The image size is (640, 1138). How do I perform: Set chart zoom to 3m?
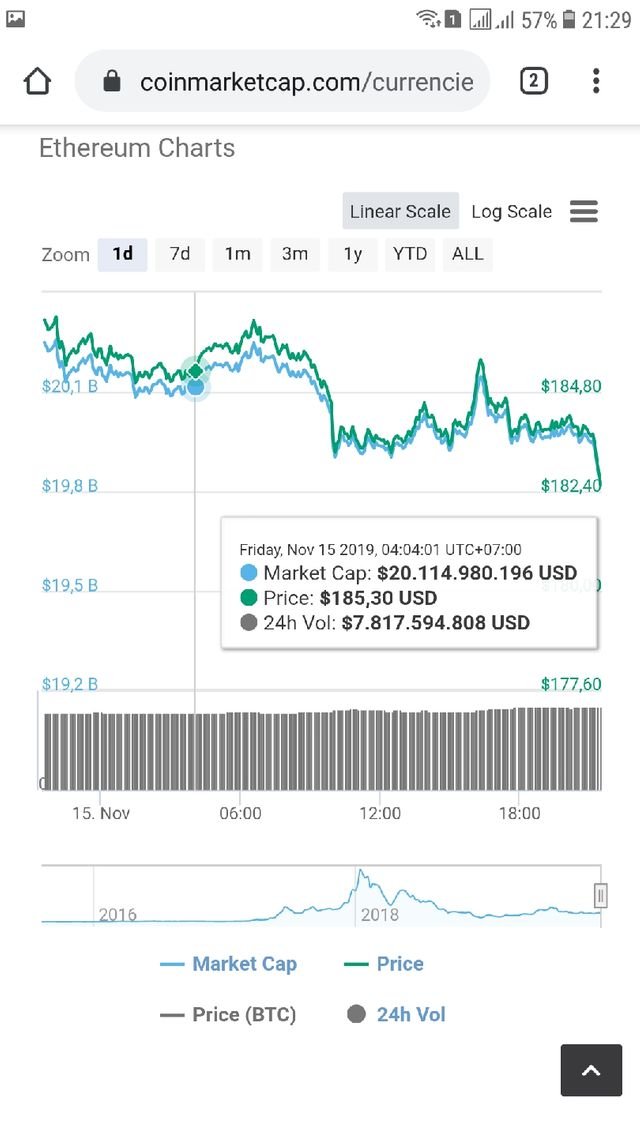(295, 254)
